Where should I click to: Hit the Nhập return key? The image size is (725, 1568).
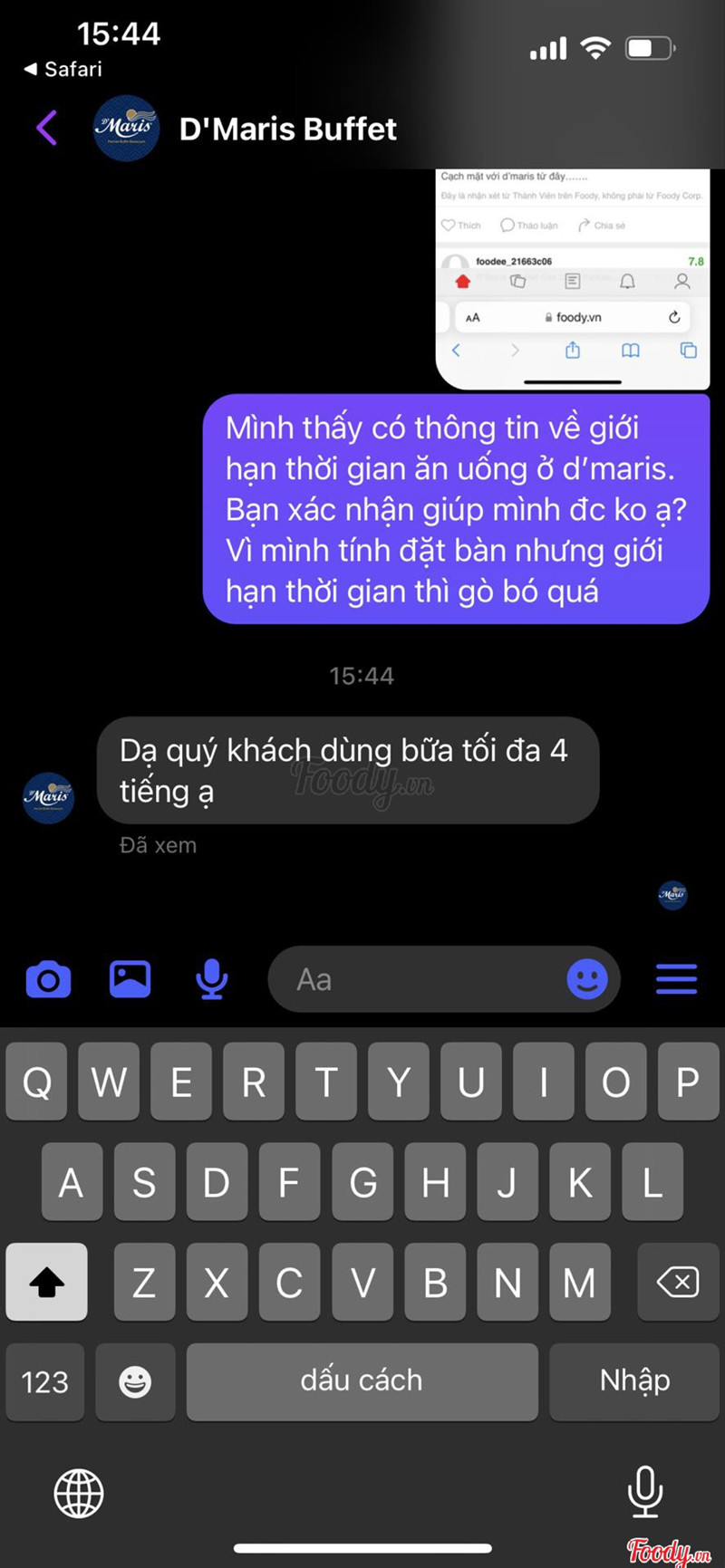[634, 1380]
